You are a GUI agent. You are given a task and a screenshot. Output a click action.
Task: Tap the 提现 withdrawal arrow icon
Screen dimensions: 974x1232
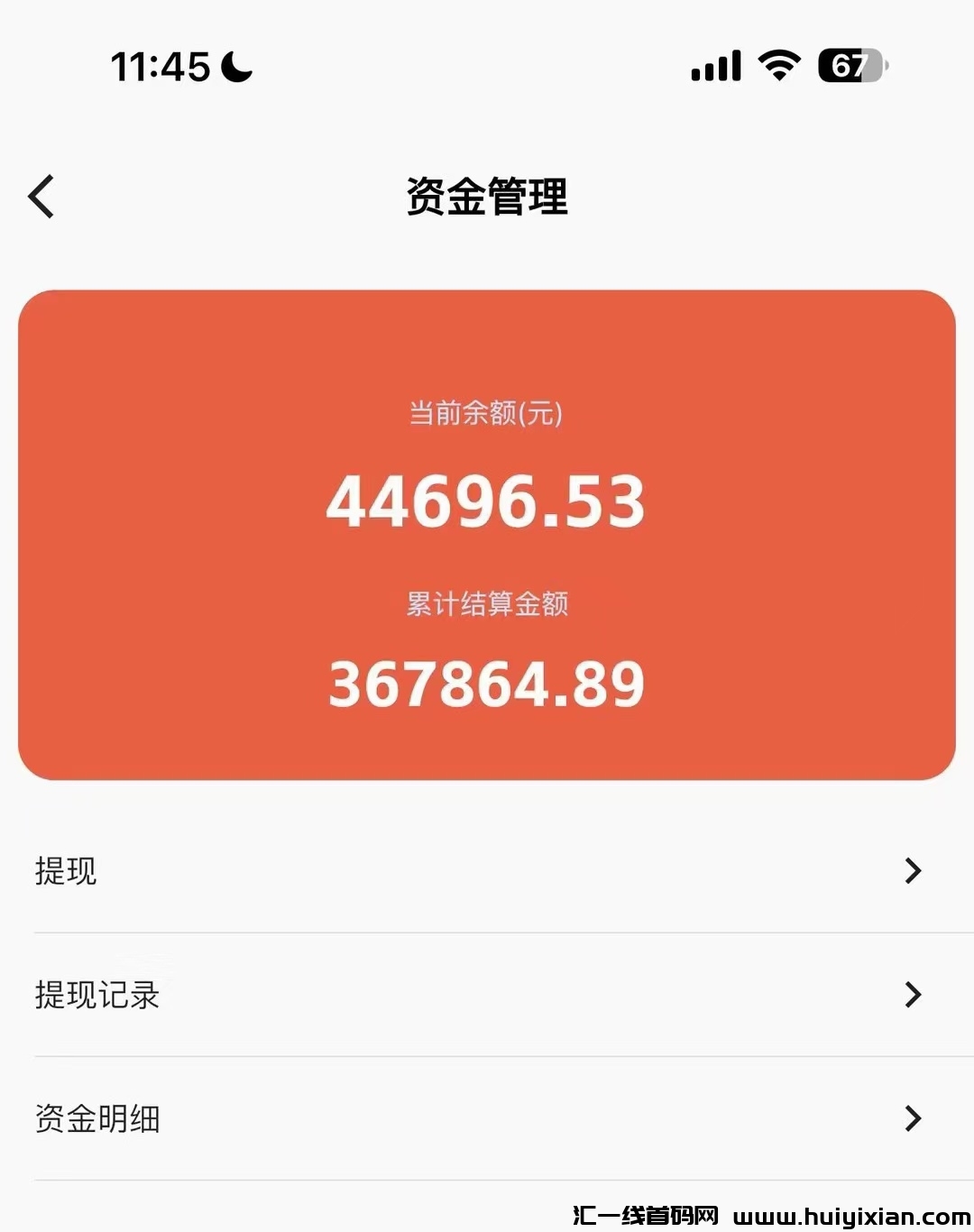pyautogui.click(x=913, y=870)
